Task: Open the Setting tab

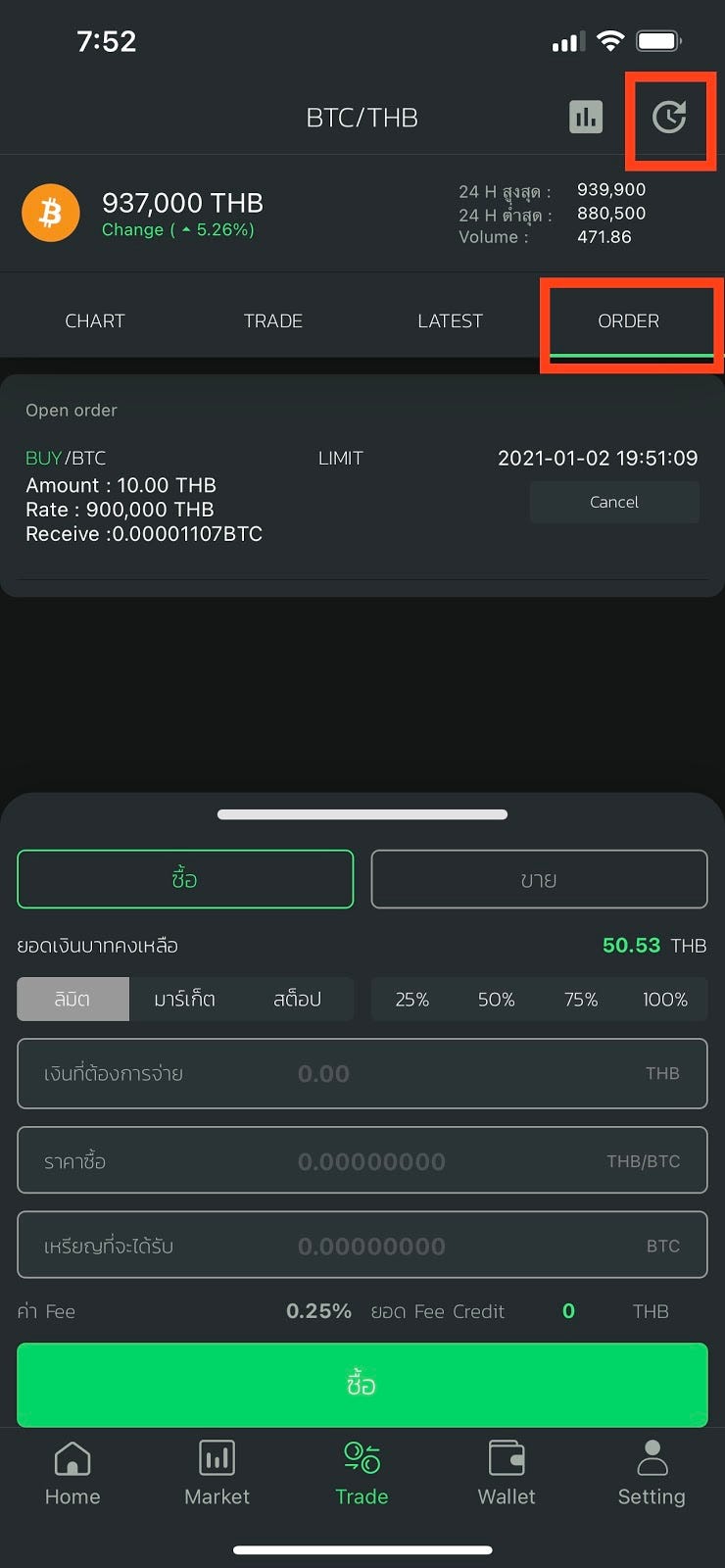Action: click(x=652, y=1472)
